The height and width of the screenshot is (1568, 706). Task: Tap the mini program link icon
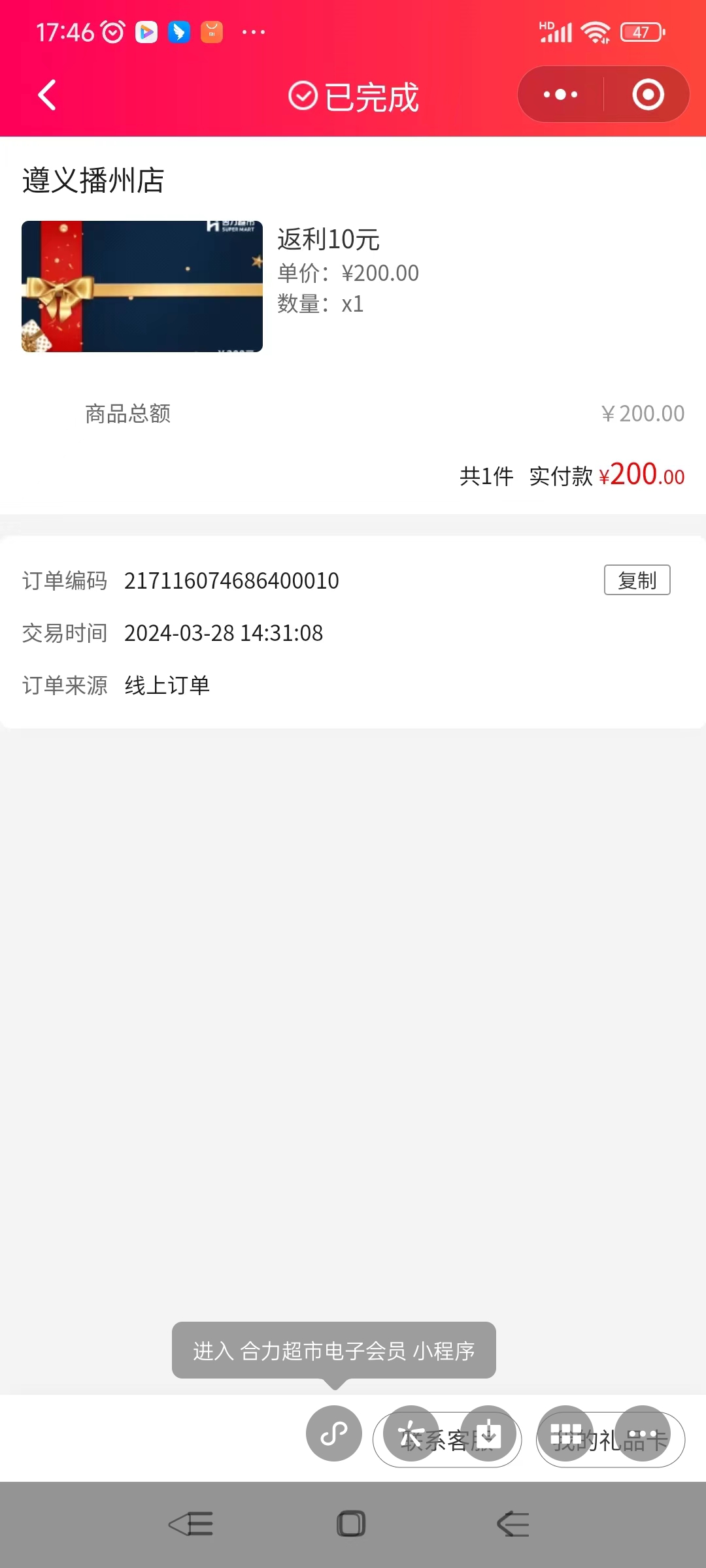(x=334, y=1433)
